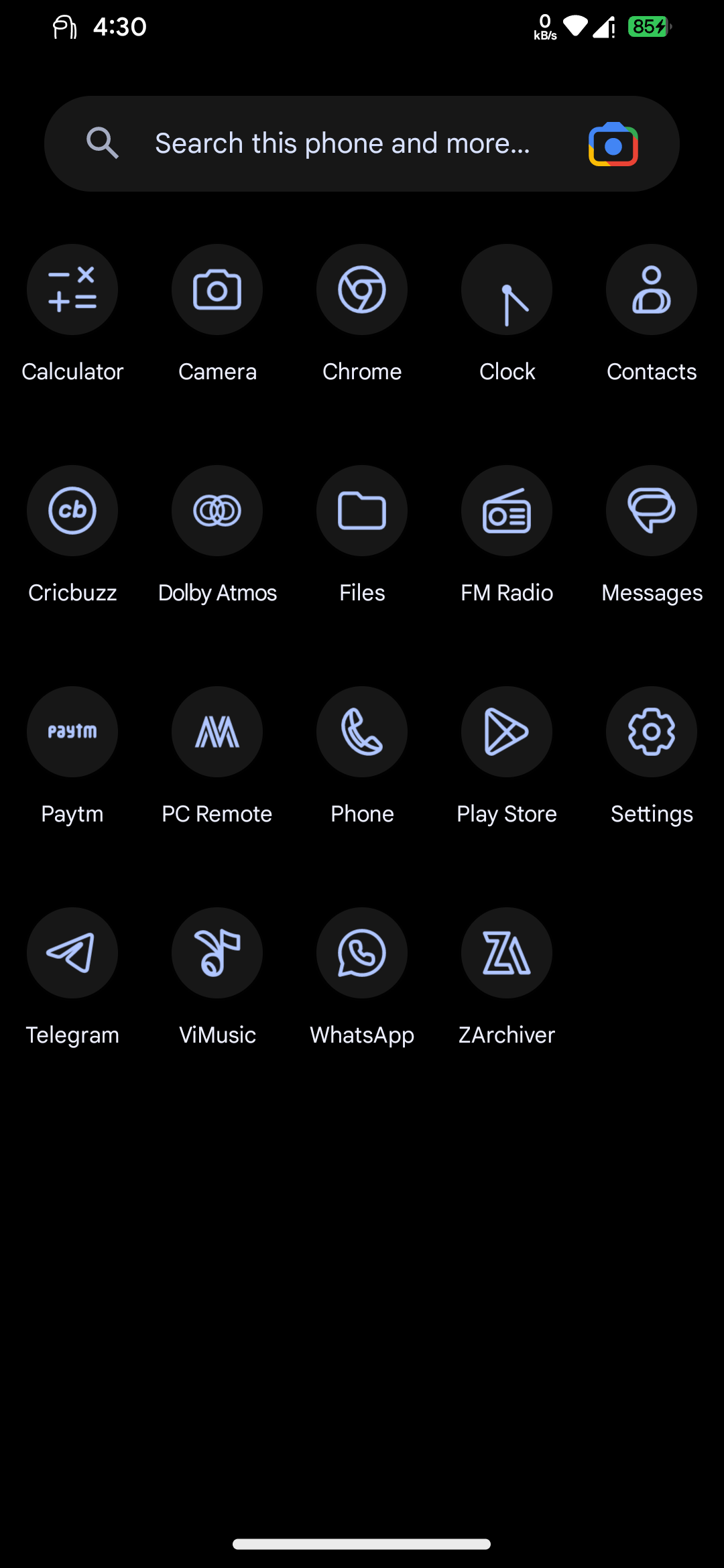Open the Clock app

[x=507, y=290]
